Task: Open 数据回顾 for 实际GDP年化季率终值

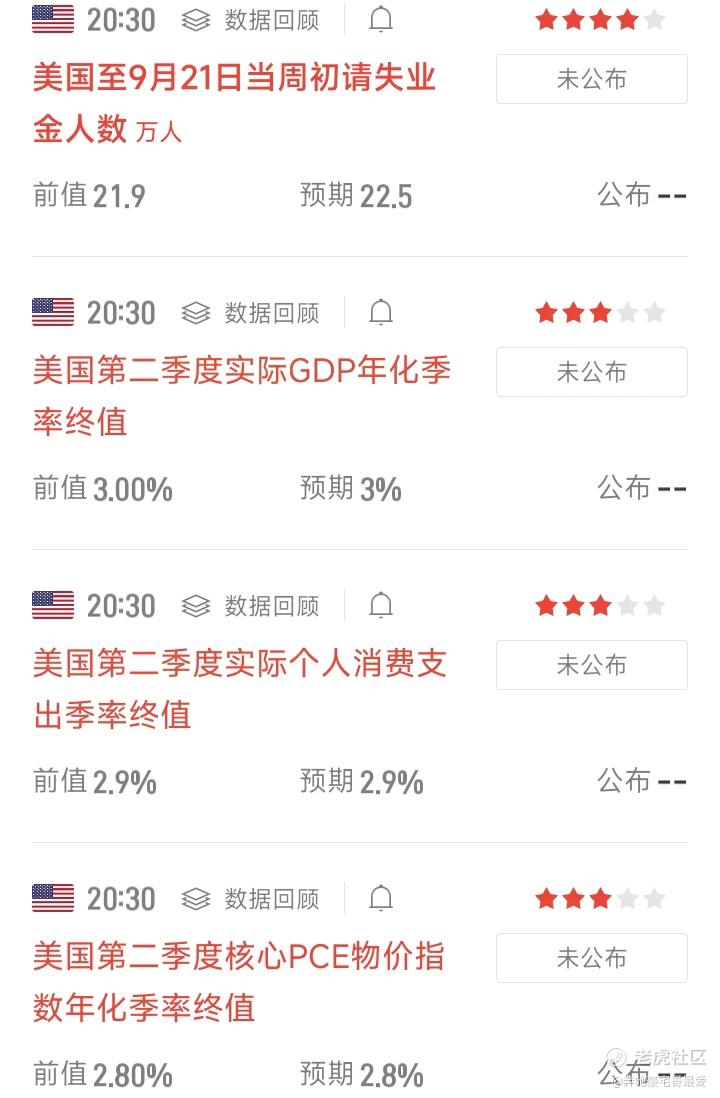Action: click(x=251, y=313)
